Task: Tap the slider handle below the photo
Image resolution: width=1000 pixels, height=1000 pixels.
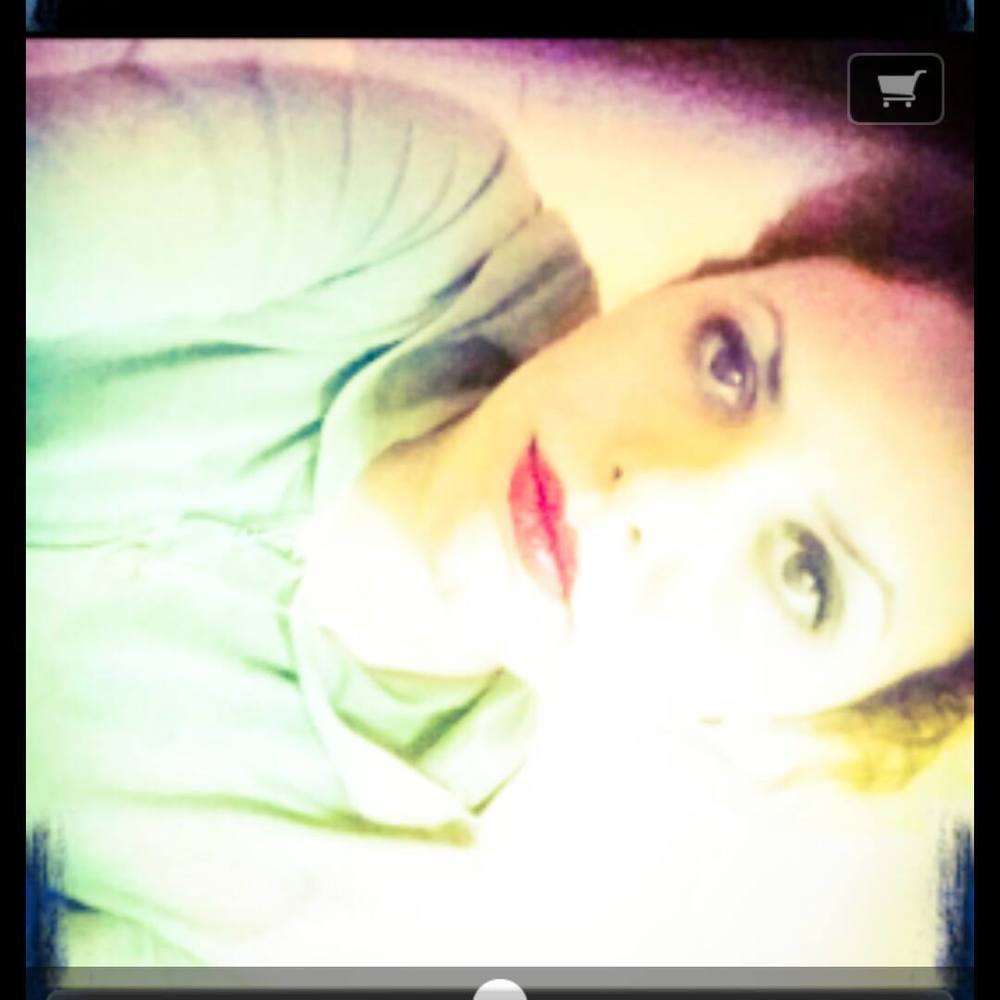Action: tap(500, 991)
